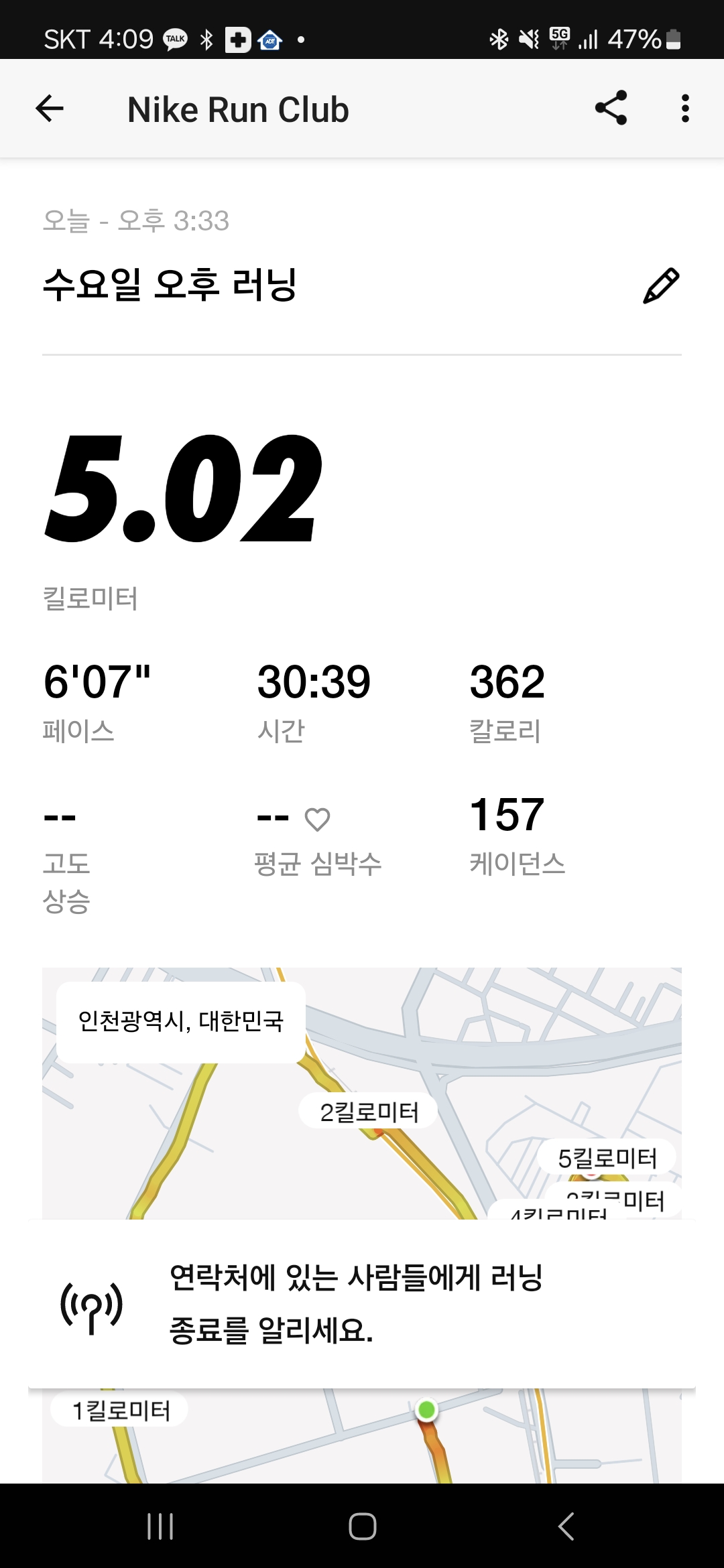Open recent apps from navigation bar
The height and width of the screenshot is (1568, 724).
tap(160, 1526)
